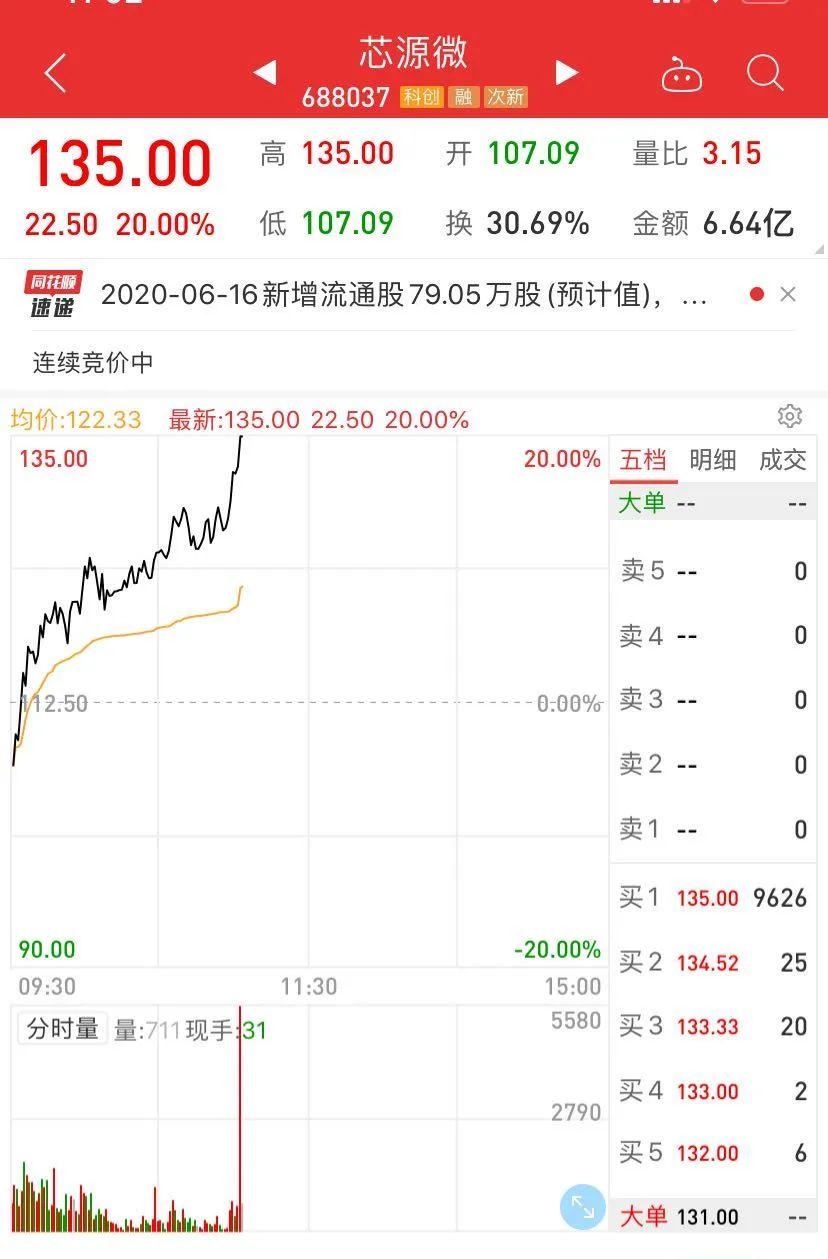The image size is (828, 1259).
Task: Go back using the top-left arrow
Action: click(56, 73)
